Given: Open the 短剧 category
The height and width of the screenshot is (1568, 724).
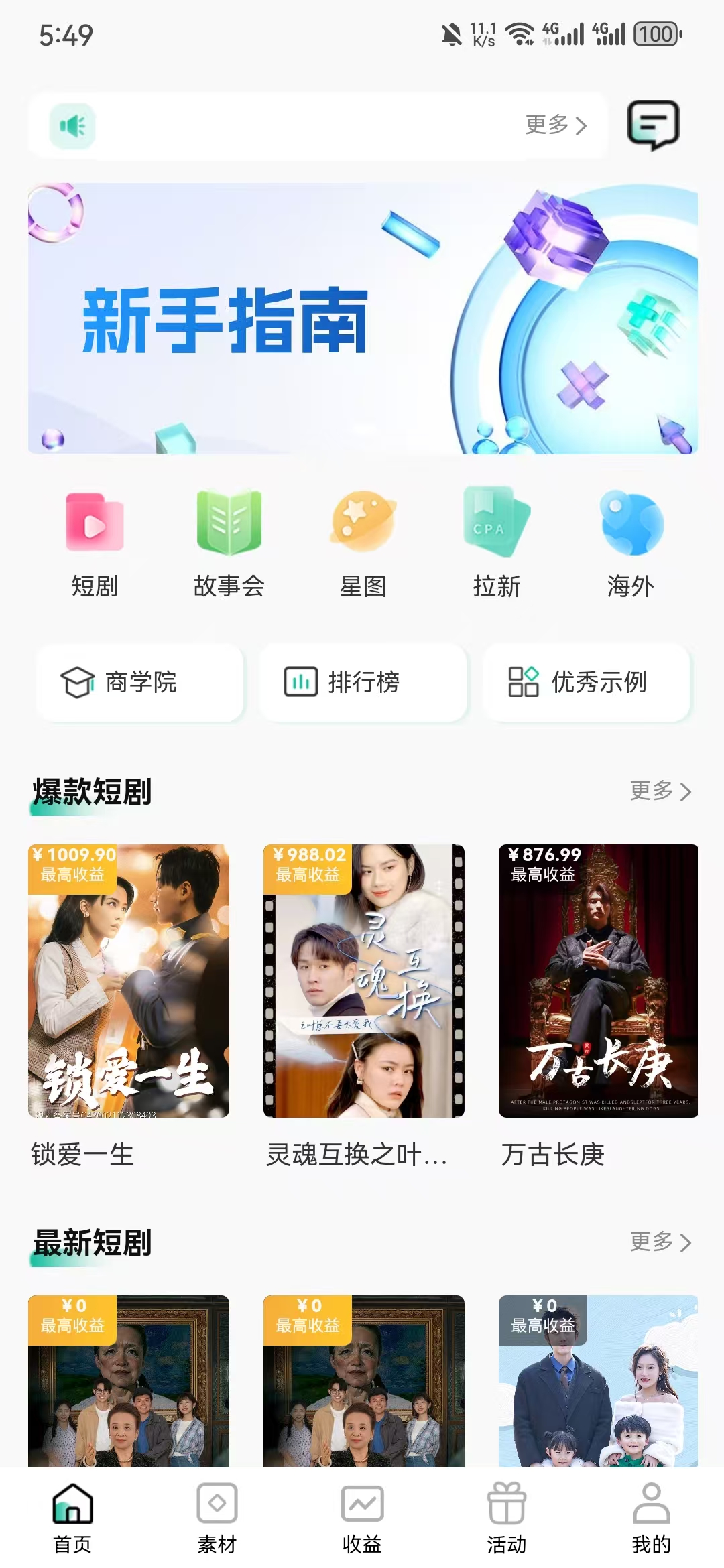Looking at the screenshot, I should [95, 543].
